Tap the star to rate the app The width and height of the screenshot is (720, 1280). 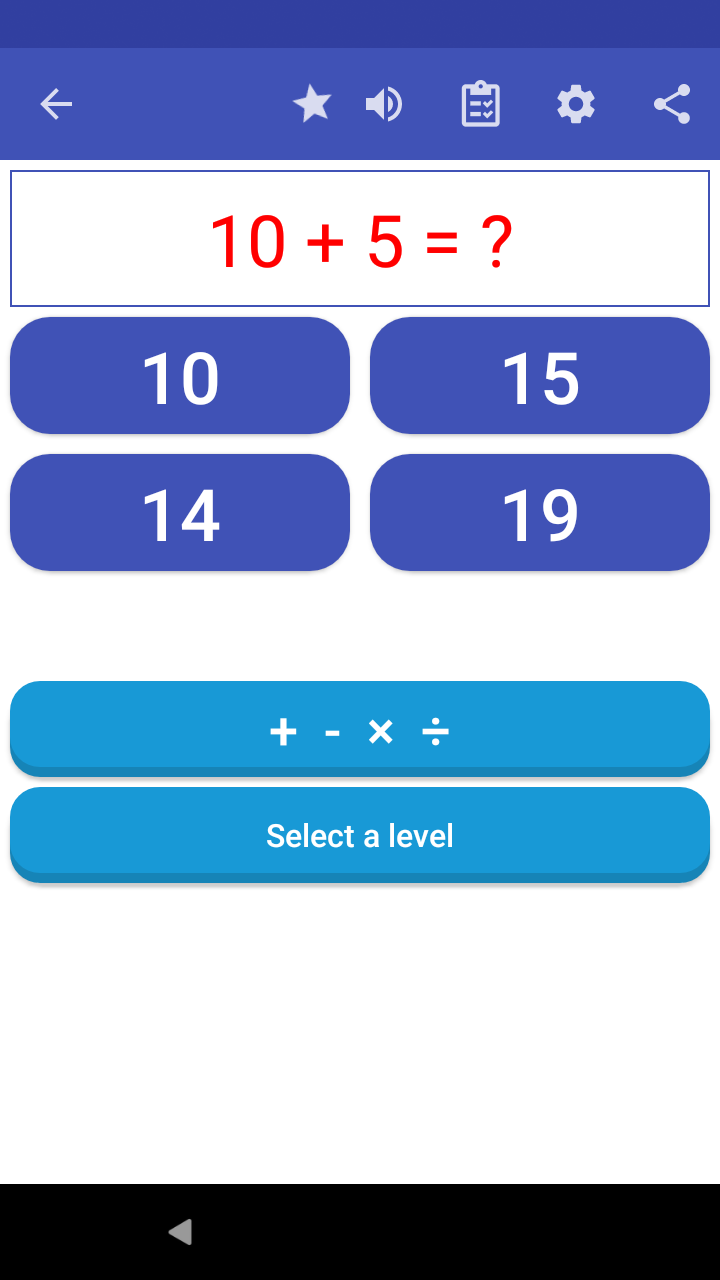[x=312, y=103]
